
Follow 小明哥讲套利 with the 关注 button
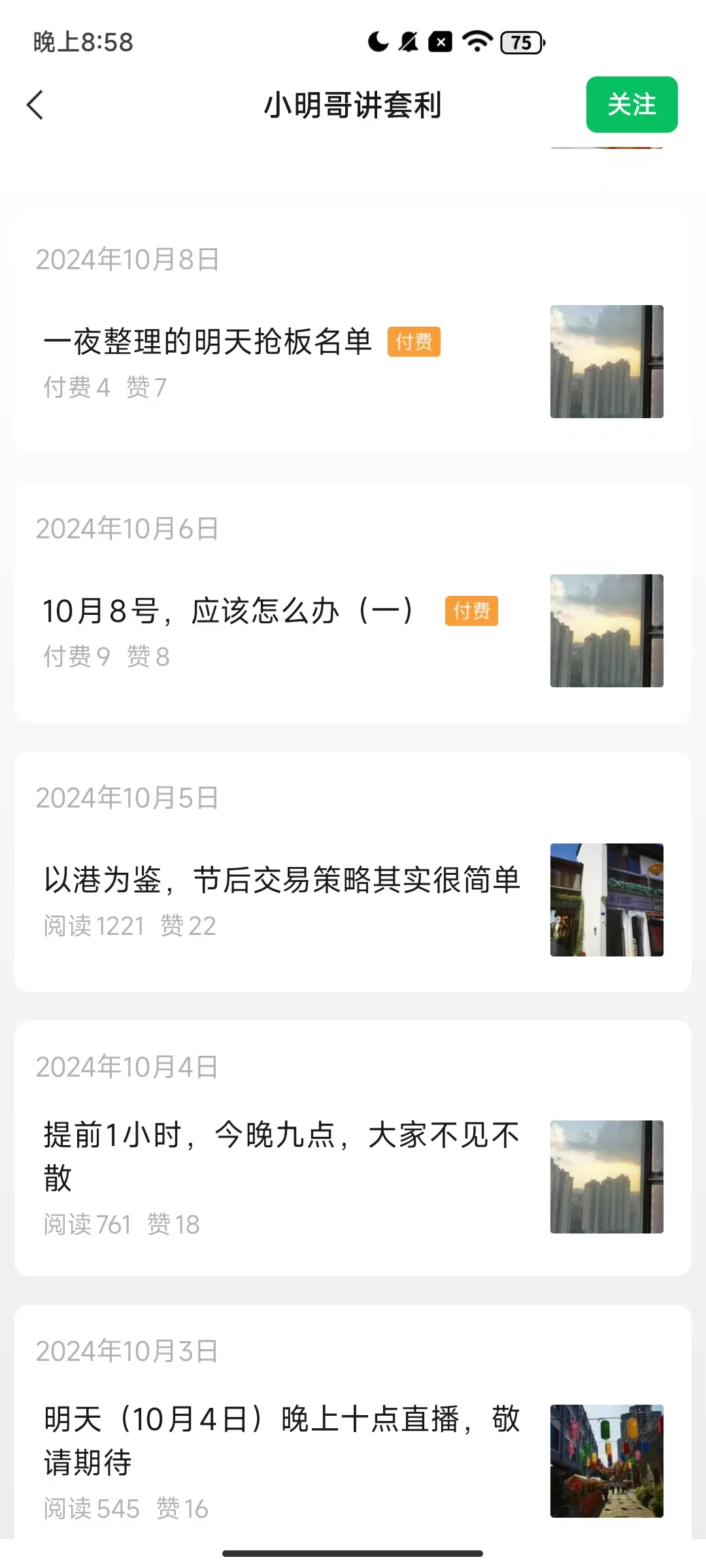pos(631,105)
